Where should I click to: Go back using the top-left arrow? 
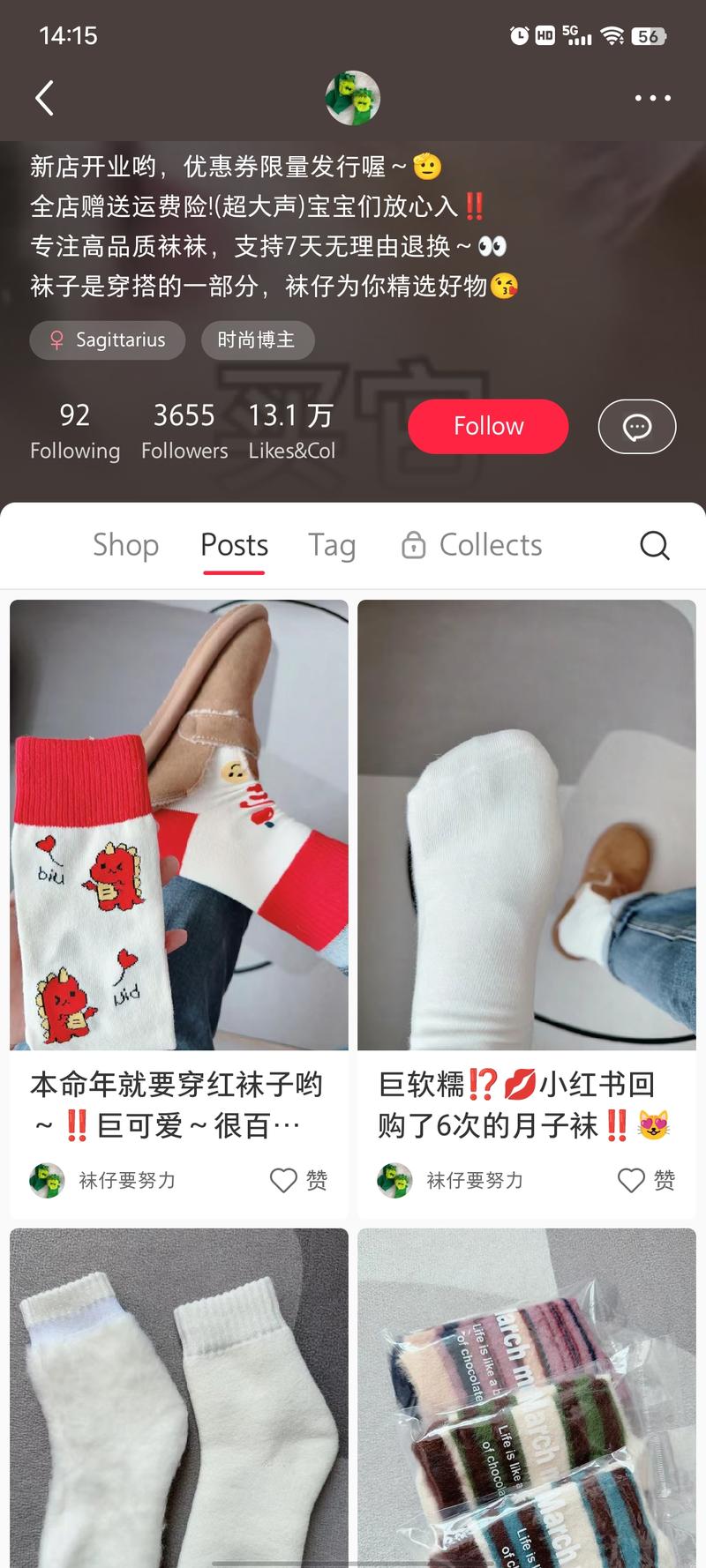click(44, 98)
